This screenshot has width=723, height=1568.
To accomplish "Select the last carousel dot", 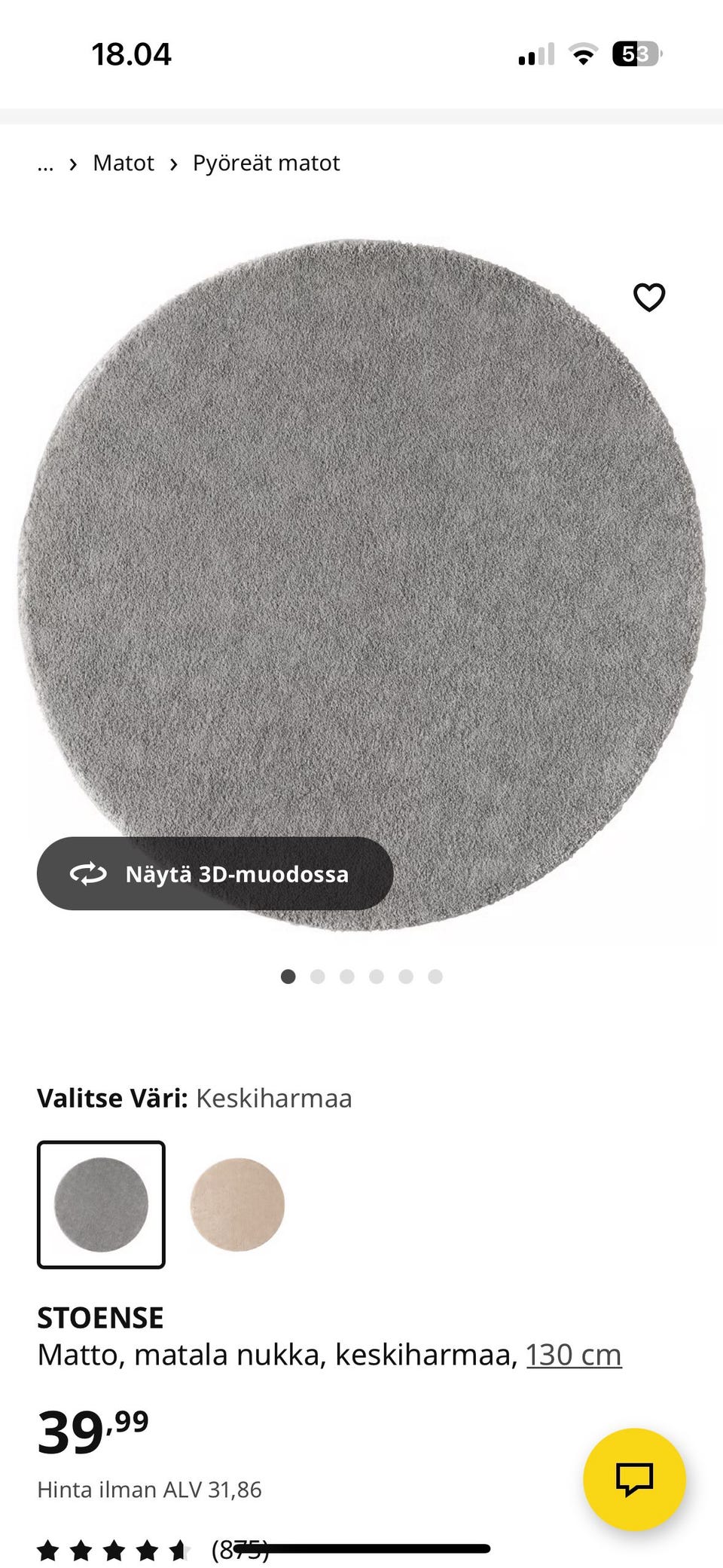I will coord(435,976).
